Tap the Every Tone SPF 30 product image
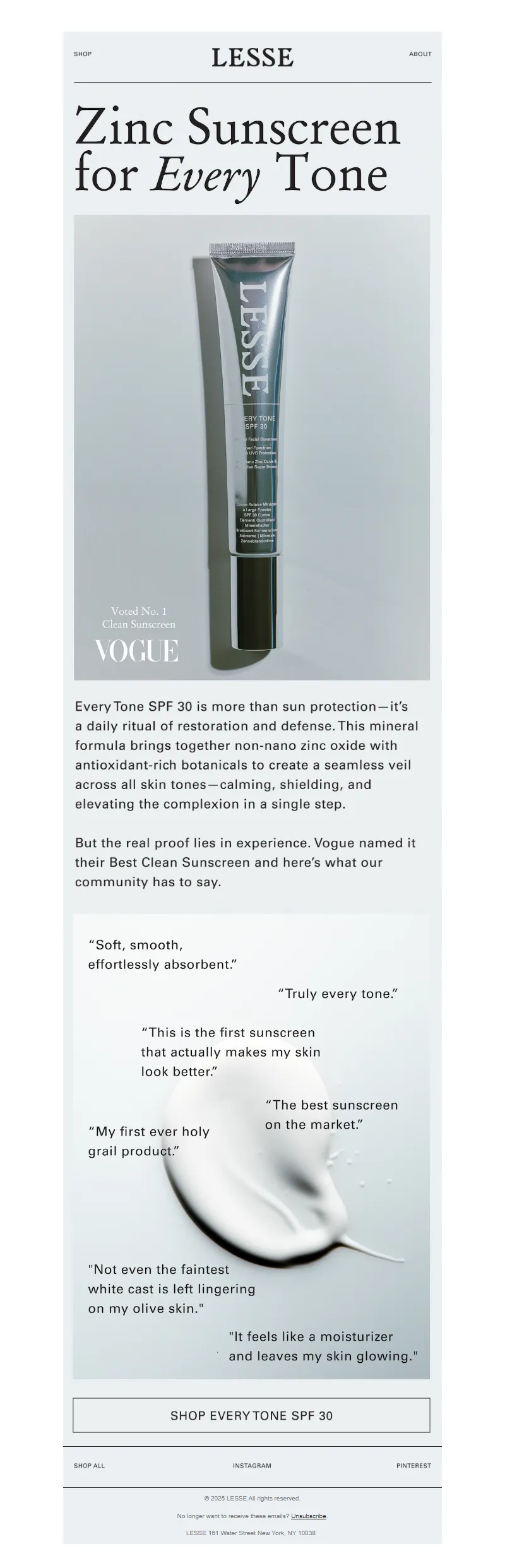Viewport: 505px width, 1568px height. pyautogui.click(x=252, y=447)
